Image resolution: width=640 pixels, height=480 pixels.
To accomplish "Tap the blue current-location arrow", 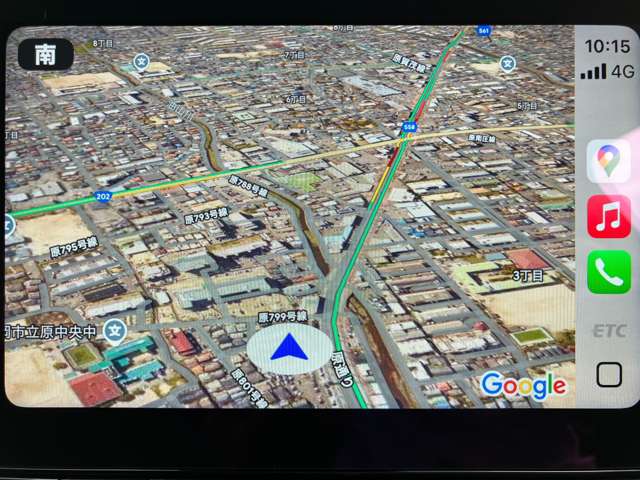I will point(289,348).
